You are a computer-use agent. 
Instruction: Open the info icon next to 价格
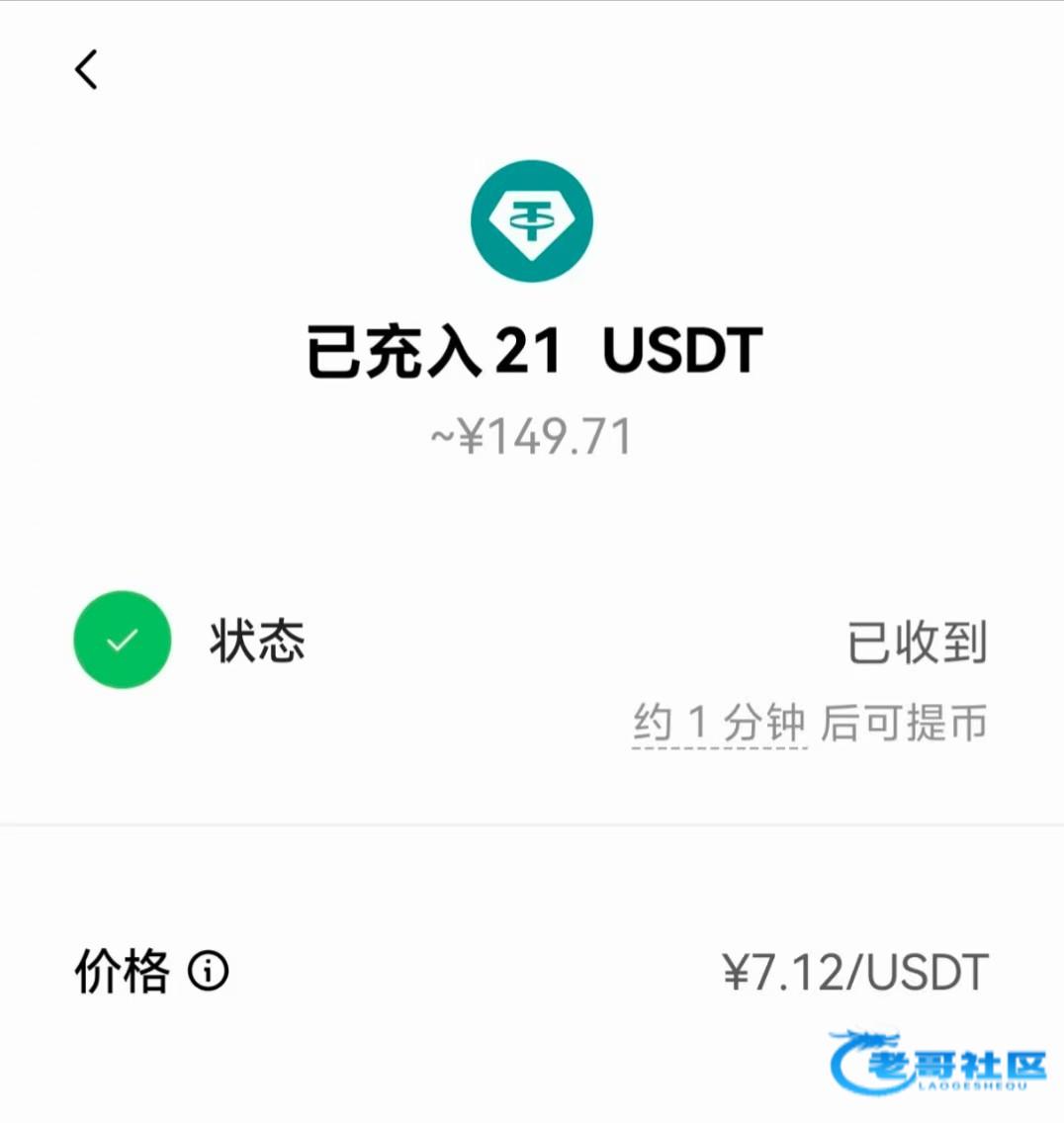[x=209, y=971]
